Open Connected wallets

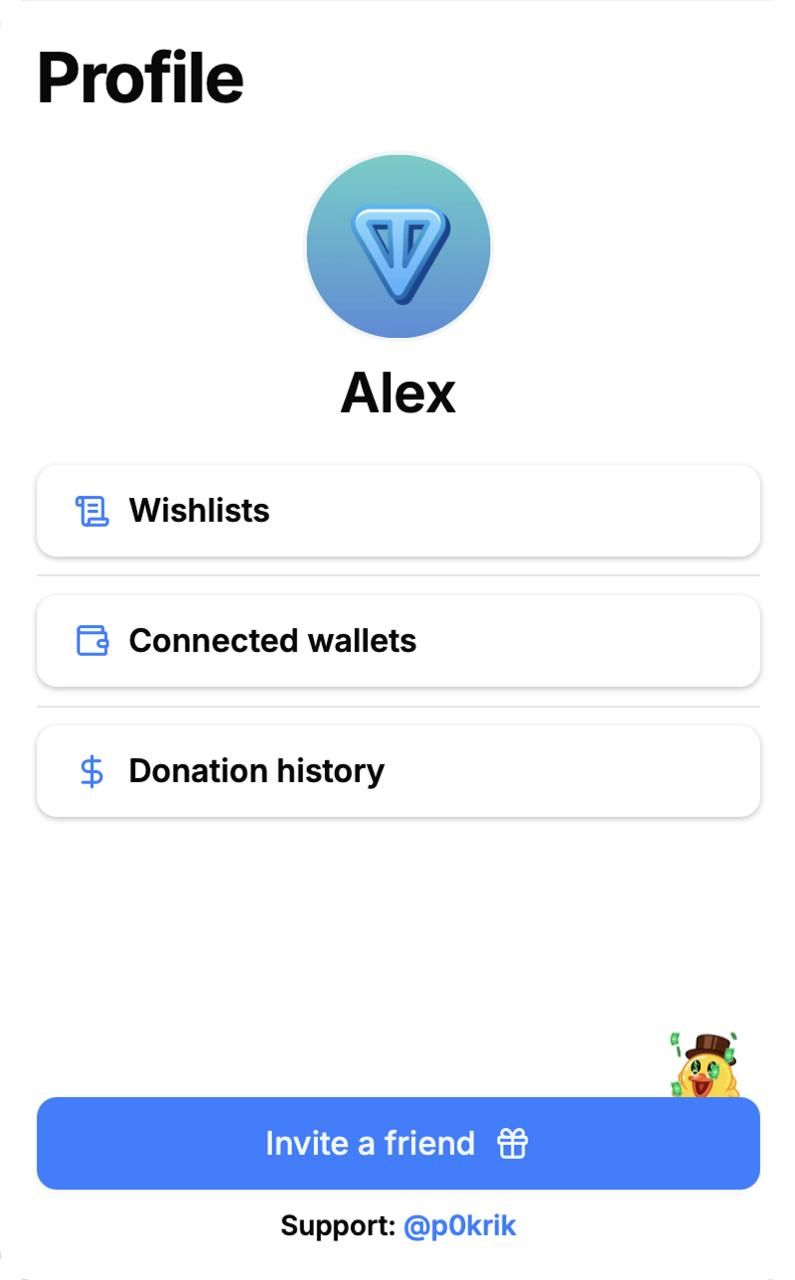click(397, 641)
